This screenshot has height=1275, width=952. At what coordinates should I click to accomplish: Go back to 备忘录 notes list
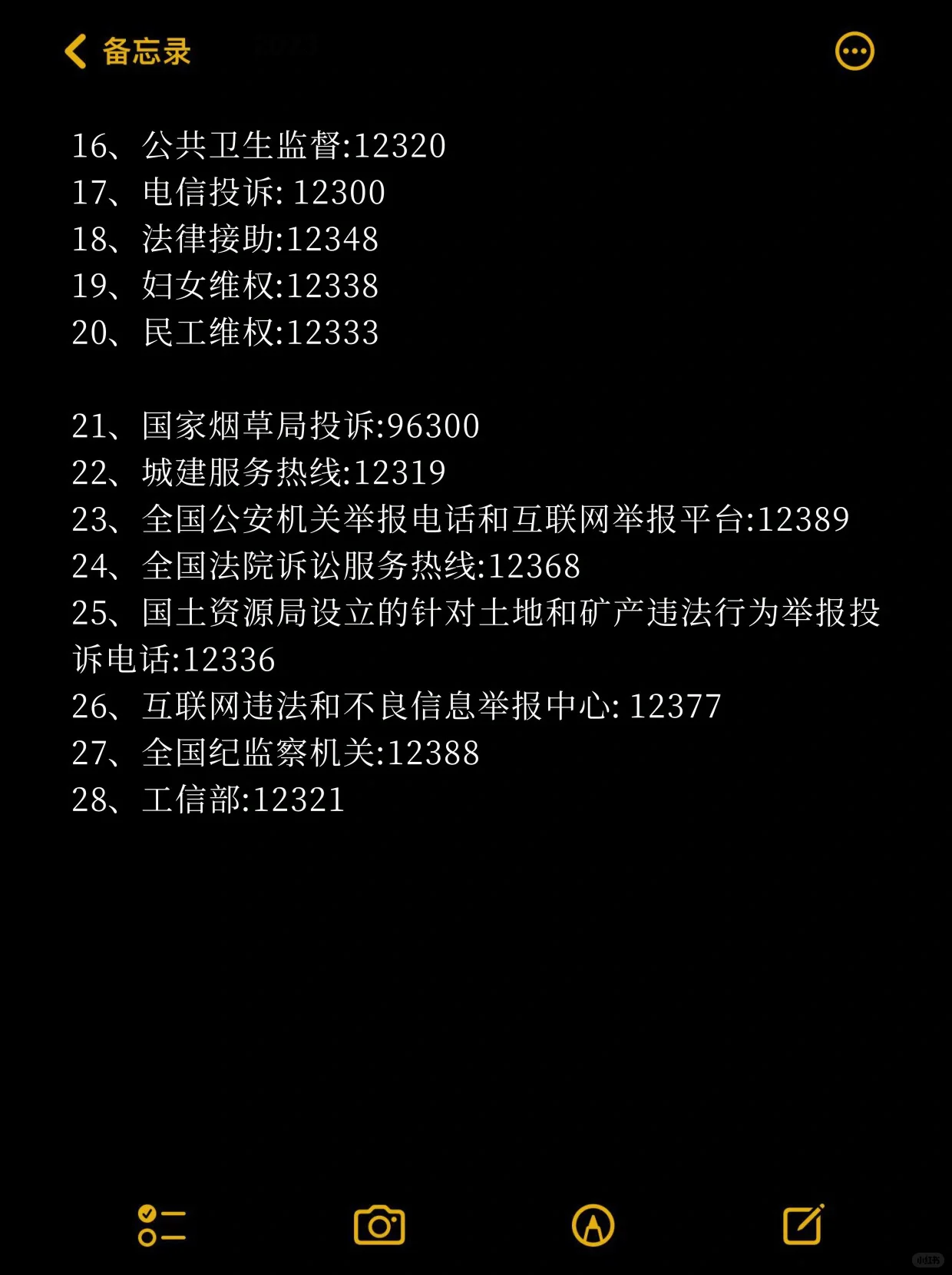tap(127, 51)
